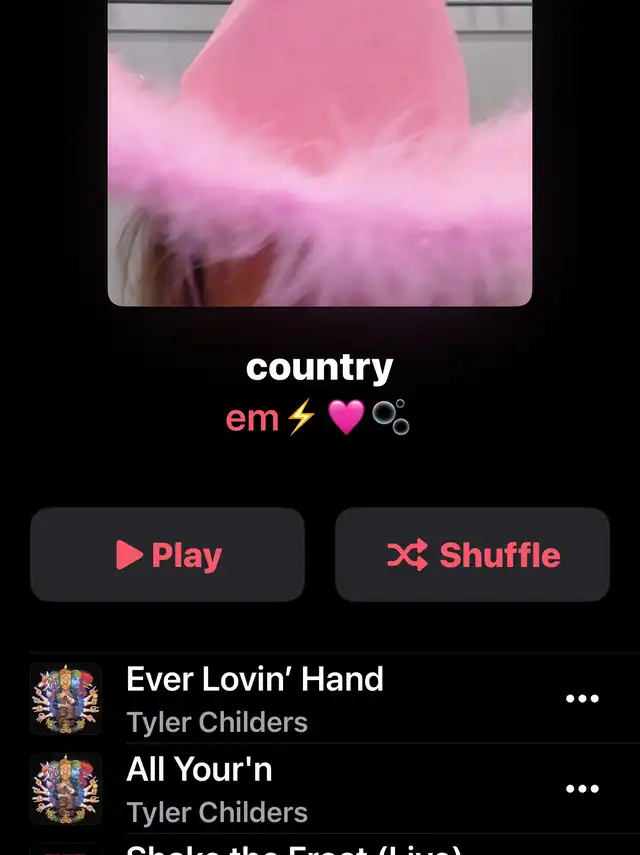Shuffle the country playlist
The image size is (640, 855).
click(473, 555)
